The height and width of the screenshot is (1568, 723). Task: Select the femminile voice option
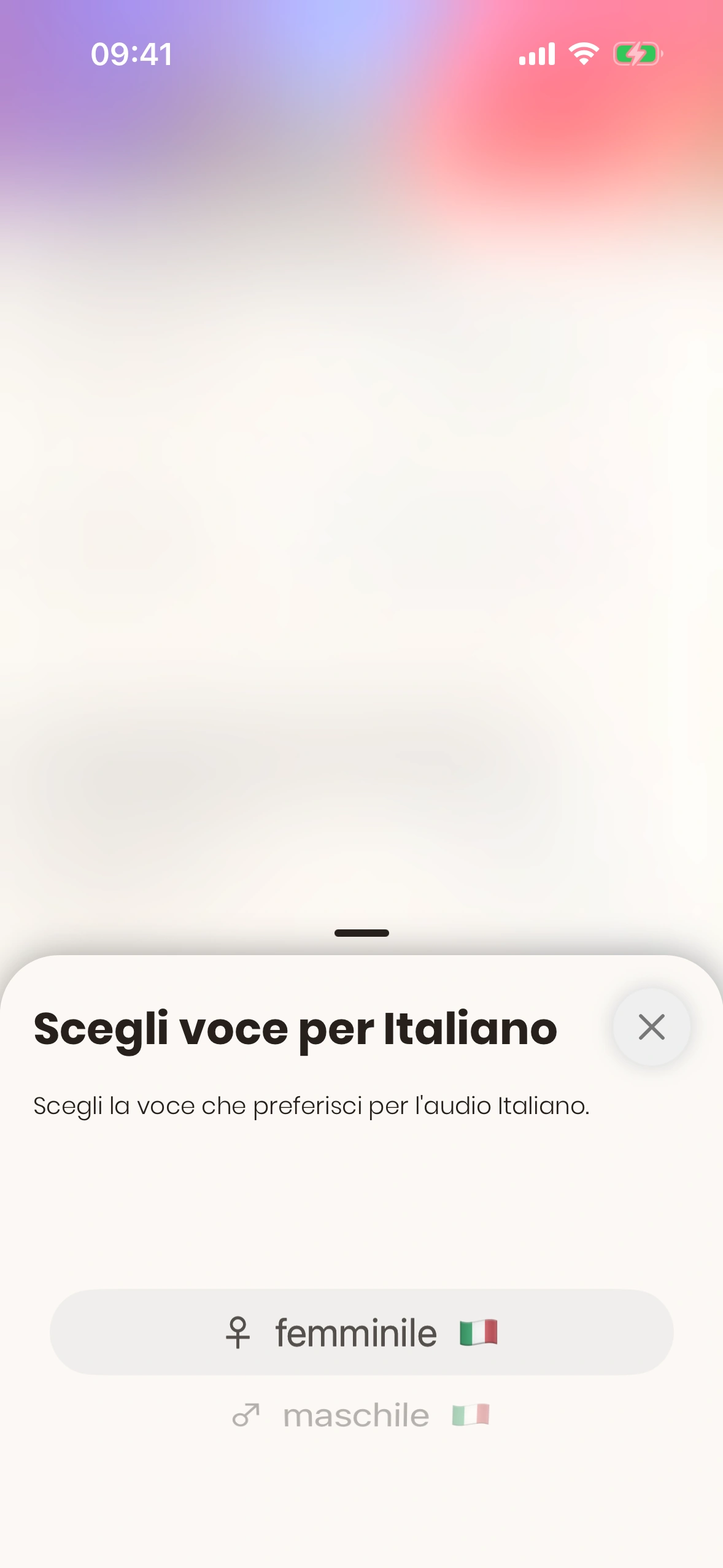(x=361, y=1332)
